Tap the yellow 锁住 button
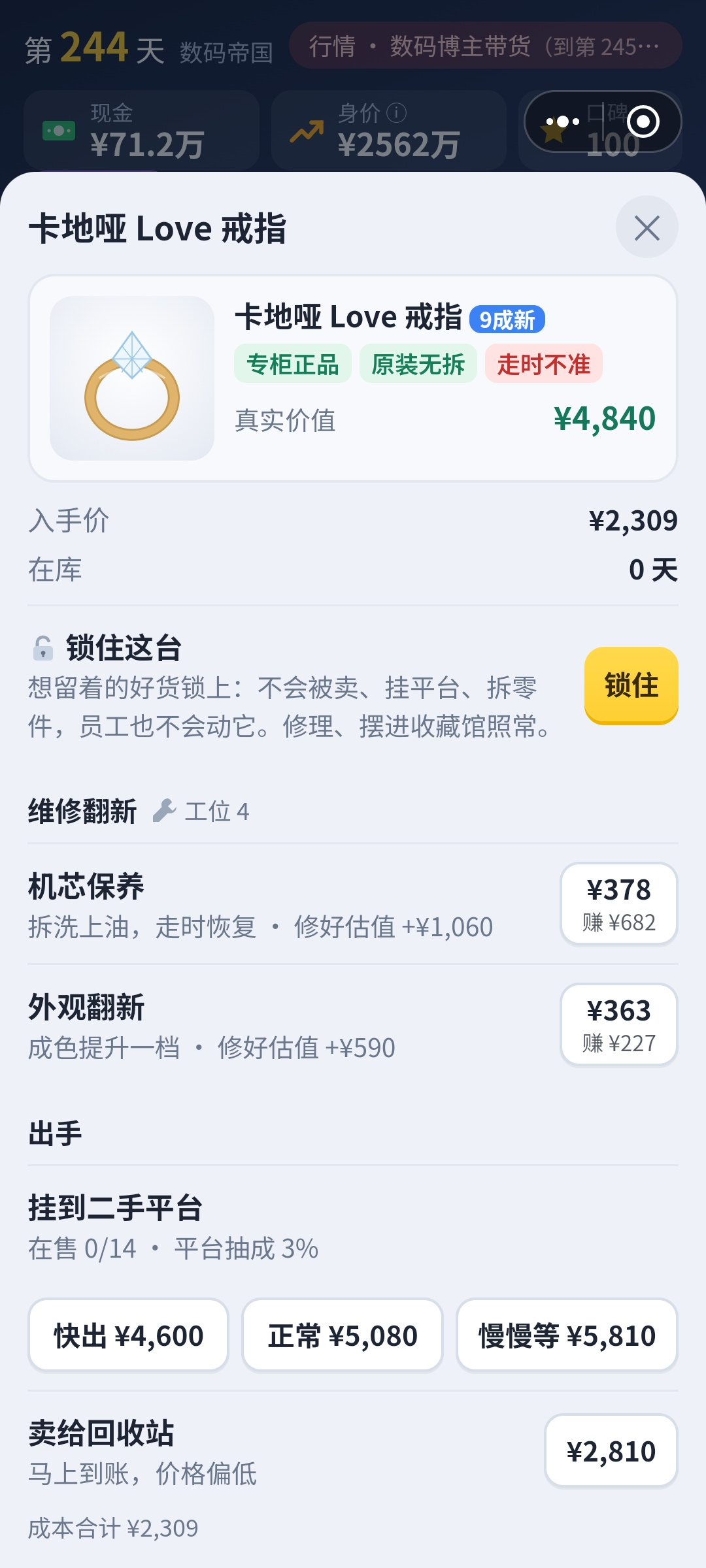The width and height of the screenshot is (706, 1568). pos(631,685)
